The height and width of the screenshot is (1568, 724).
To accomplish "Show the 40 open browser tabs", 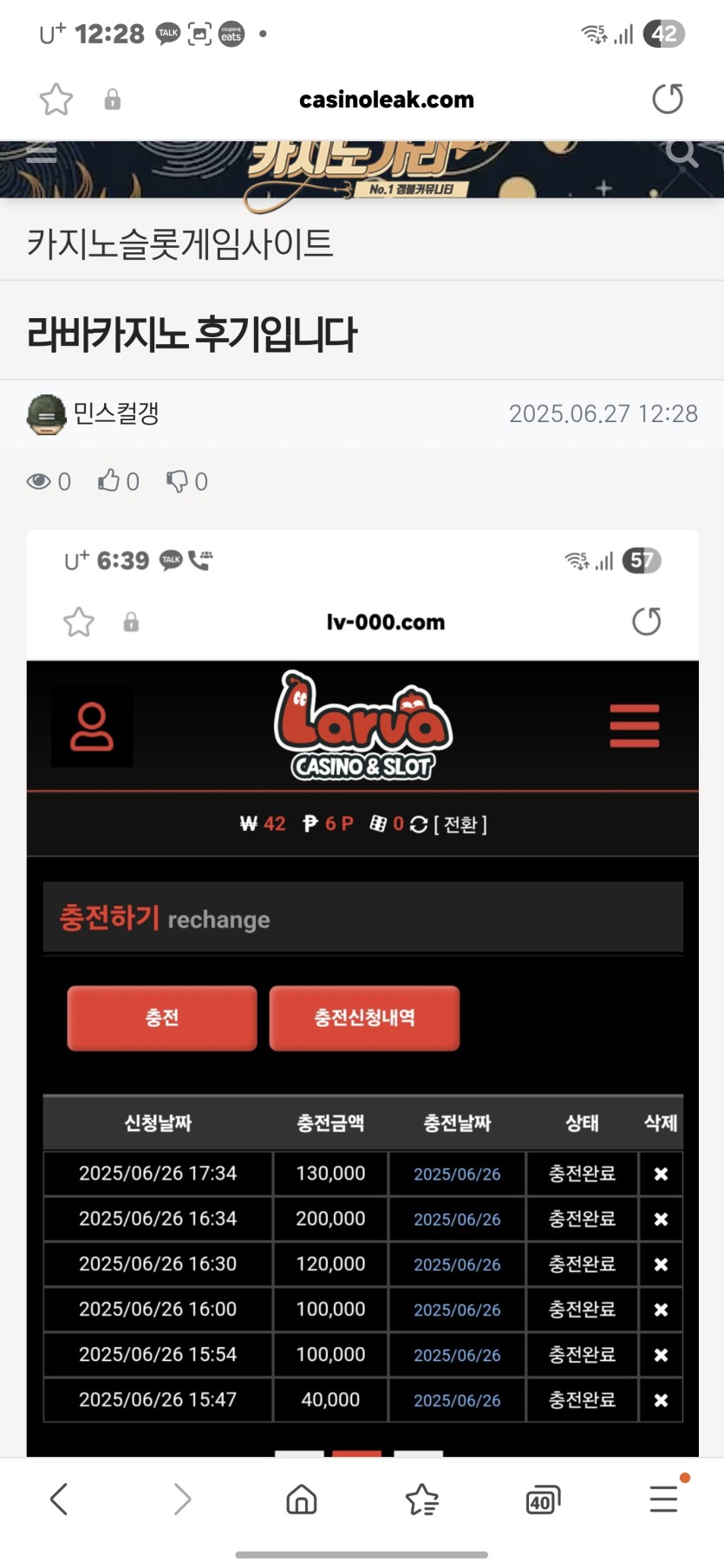I will [543, 1499].
